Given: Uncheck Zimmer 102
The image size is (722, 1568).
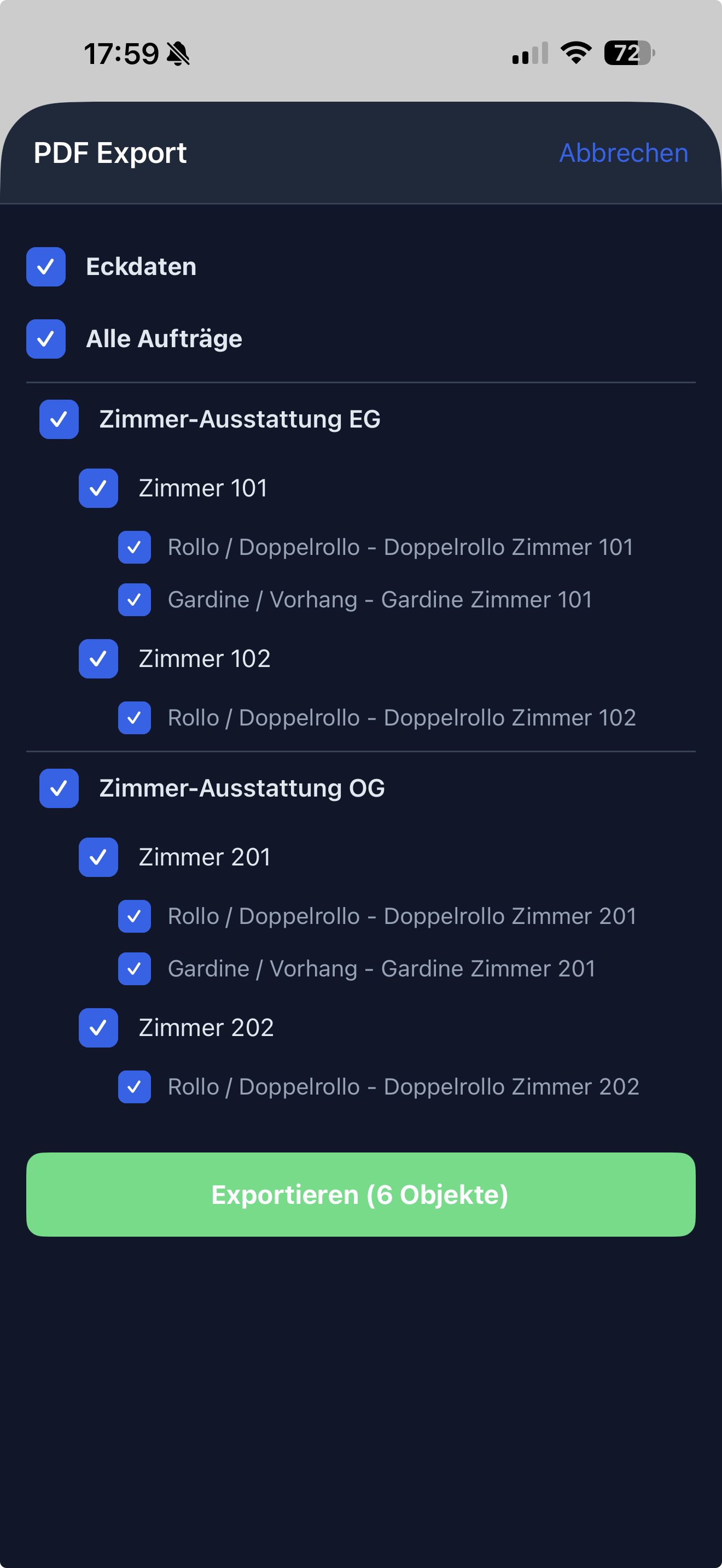Looking at the screenshot, I should (98, 659).
